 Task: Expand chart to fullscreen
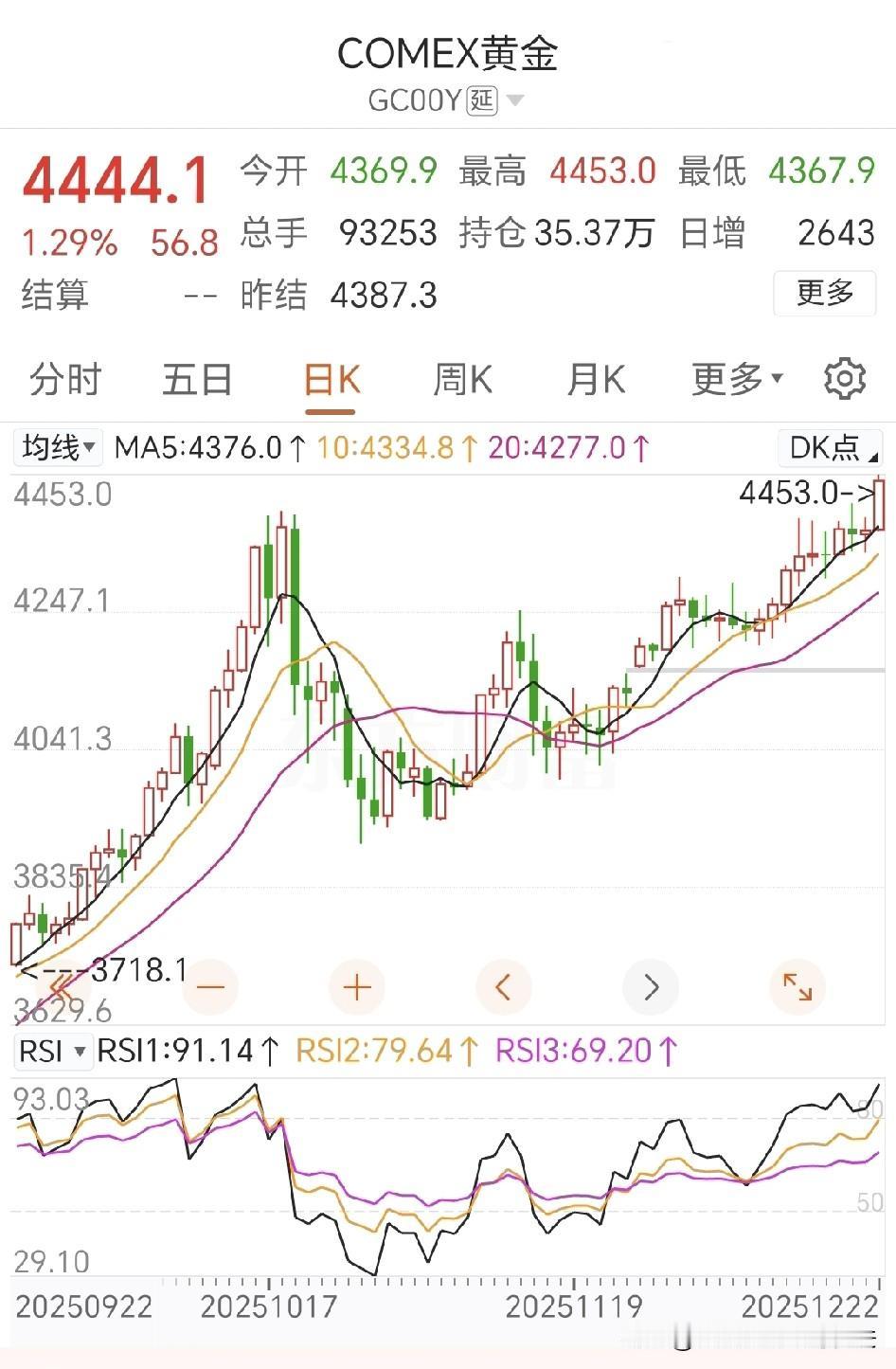tap(797, 988)
